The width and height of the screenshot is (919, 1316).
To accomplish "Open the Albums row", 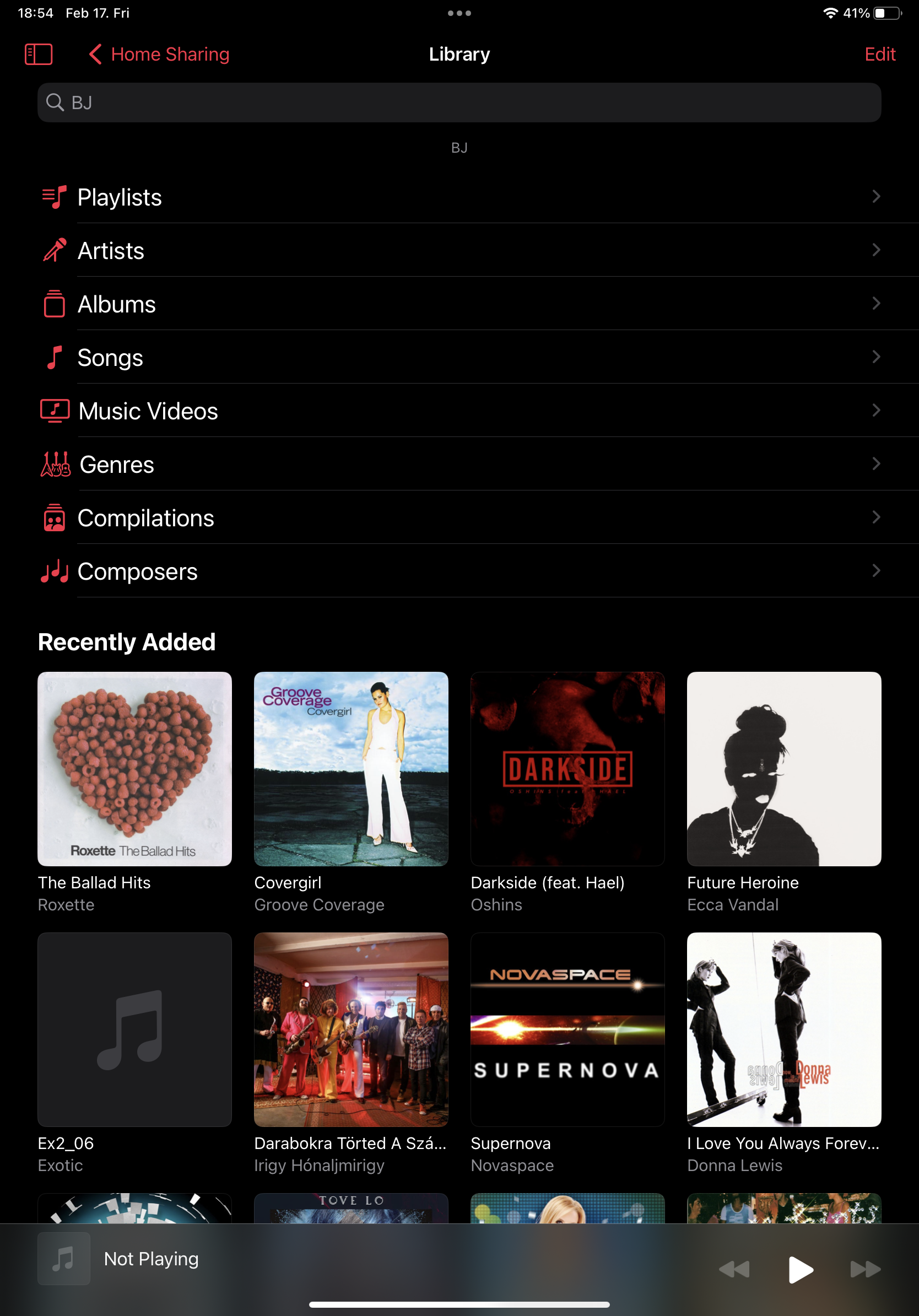I will click(458, 304).
